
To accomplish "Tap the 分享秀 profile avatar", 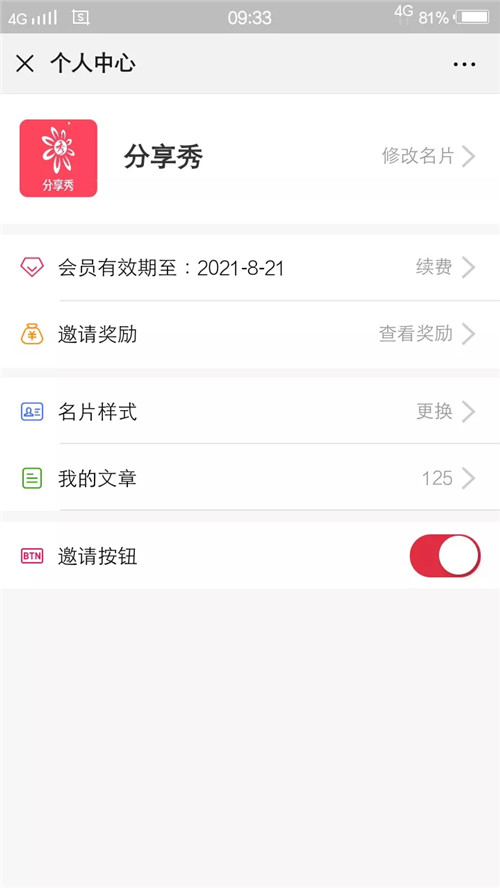I will tap(58, 158).
